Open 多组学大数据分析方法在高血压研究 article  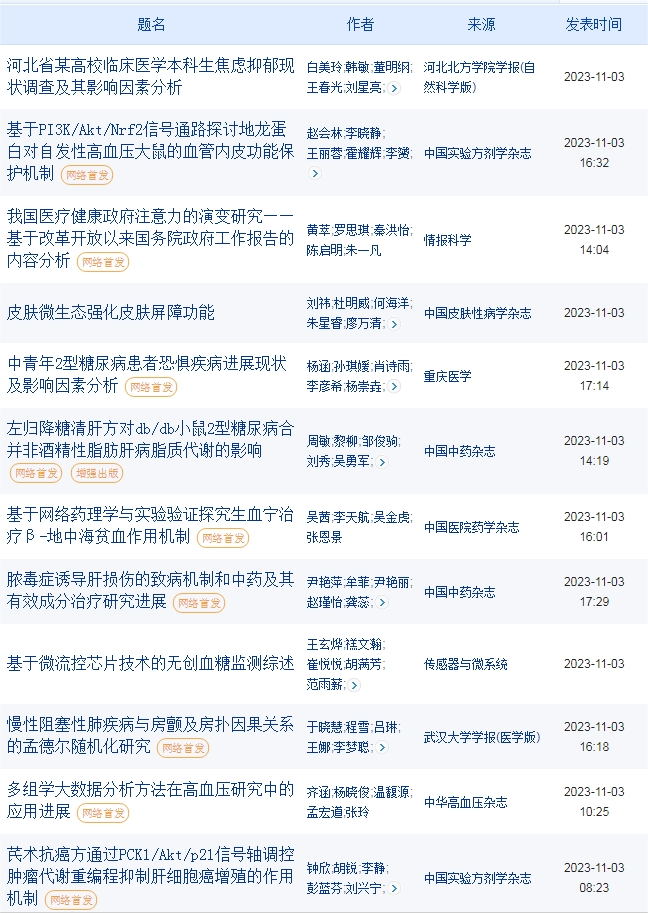point(150,789)
